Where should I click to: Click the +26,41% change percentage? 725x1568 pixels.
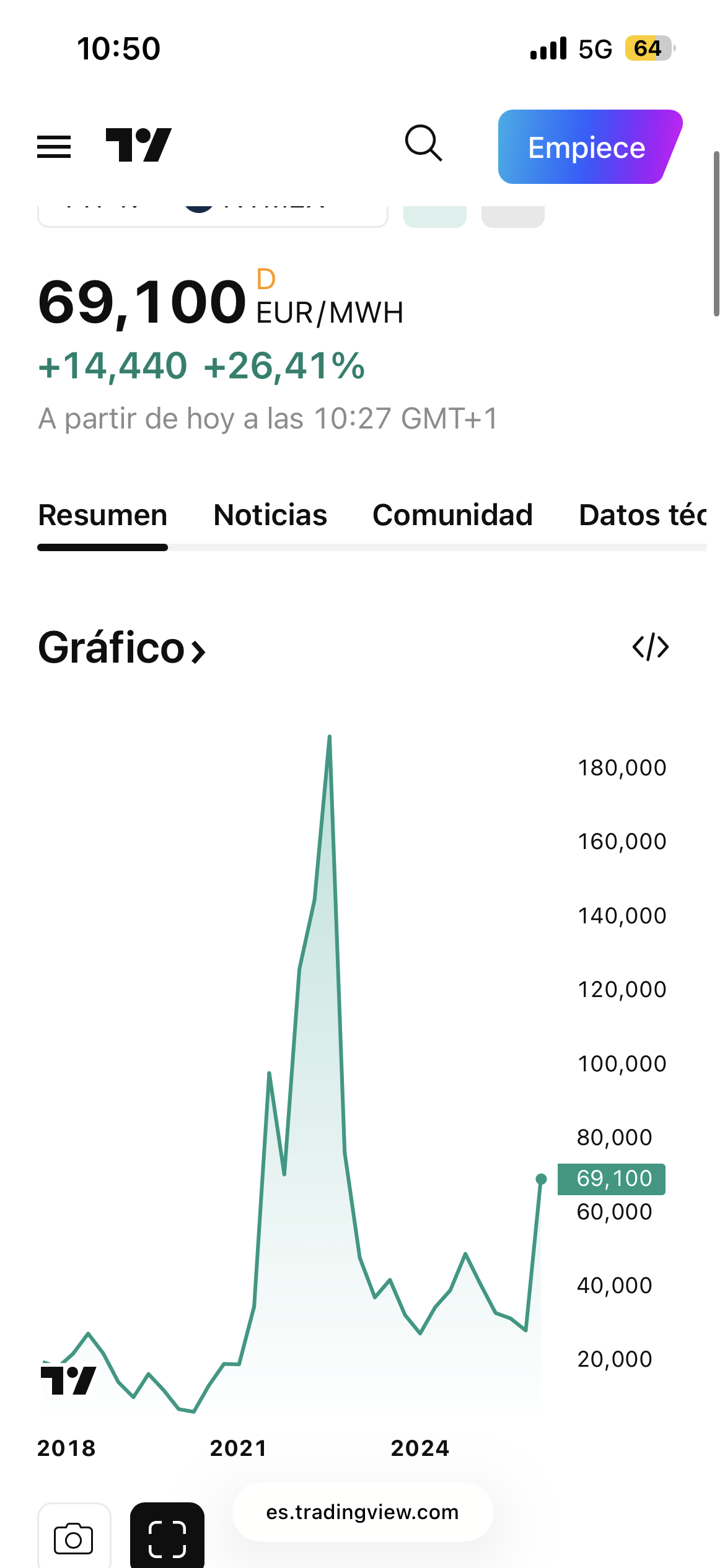click(284, 367)
